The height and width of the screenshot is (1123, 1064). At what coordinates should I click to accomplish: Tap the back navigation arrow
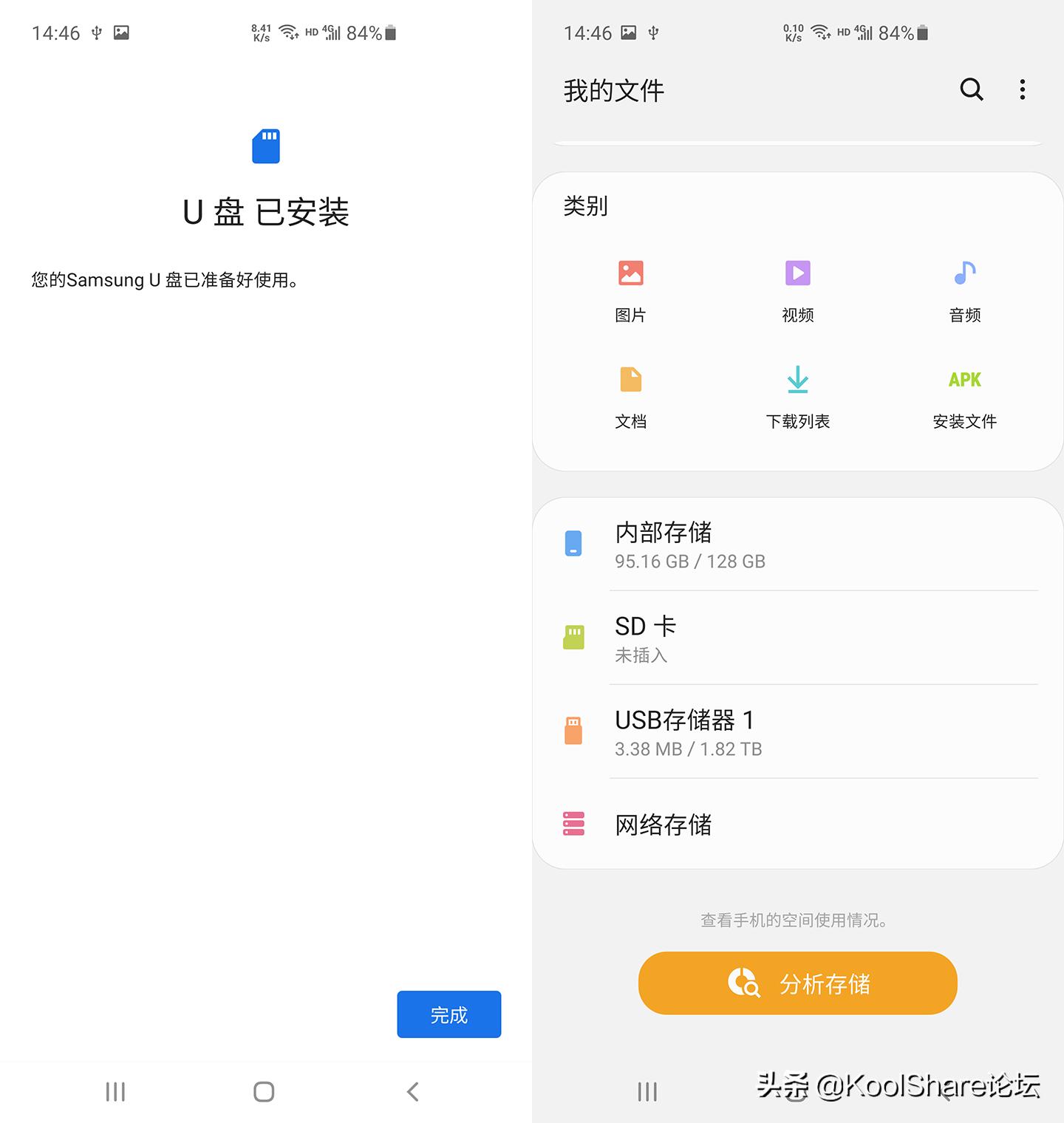412,1091
